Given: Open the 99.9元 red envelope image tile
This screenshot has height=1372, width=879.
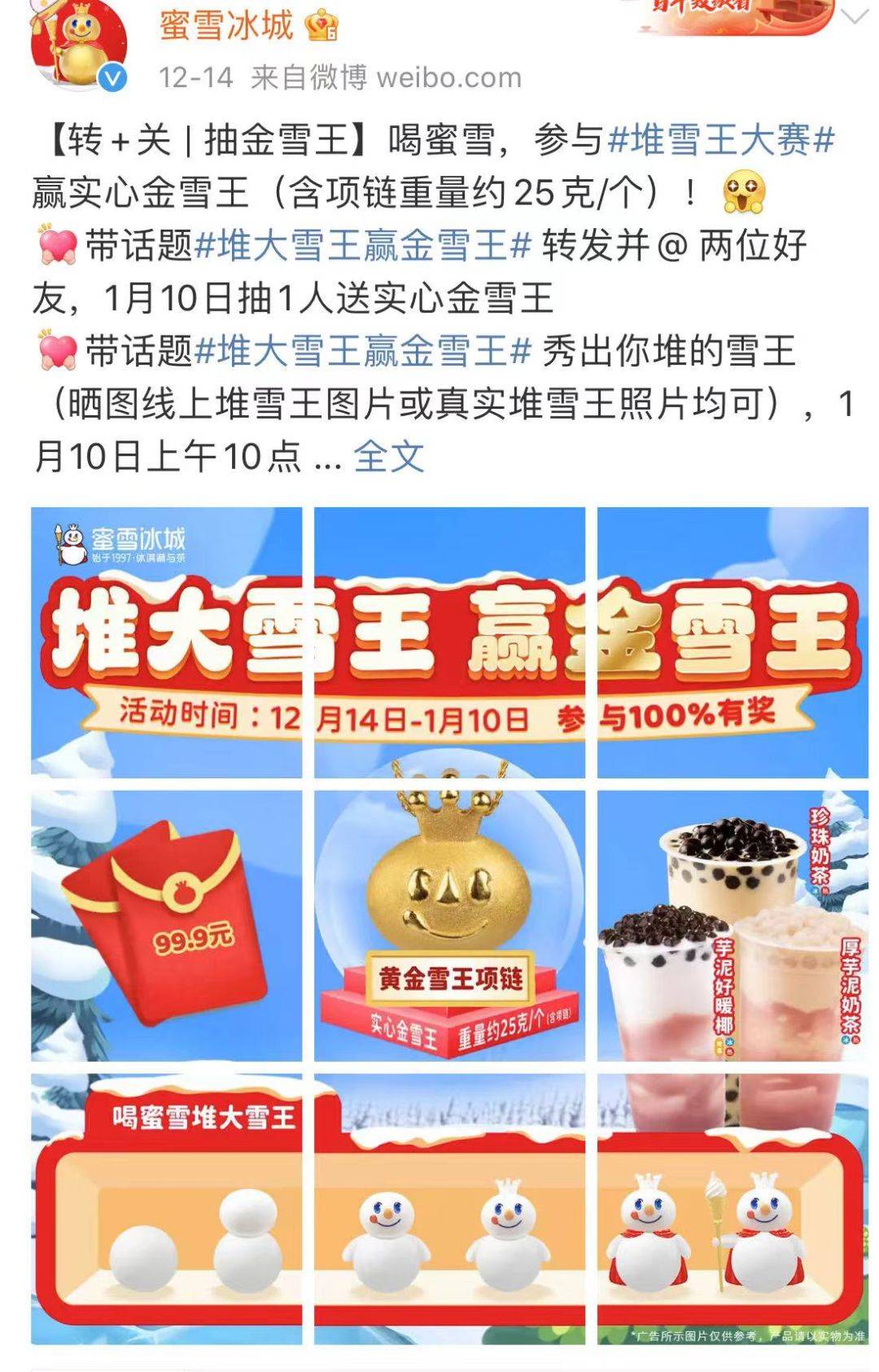Looking at the screenshot, I should tap(166, 925).
